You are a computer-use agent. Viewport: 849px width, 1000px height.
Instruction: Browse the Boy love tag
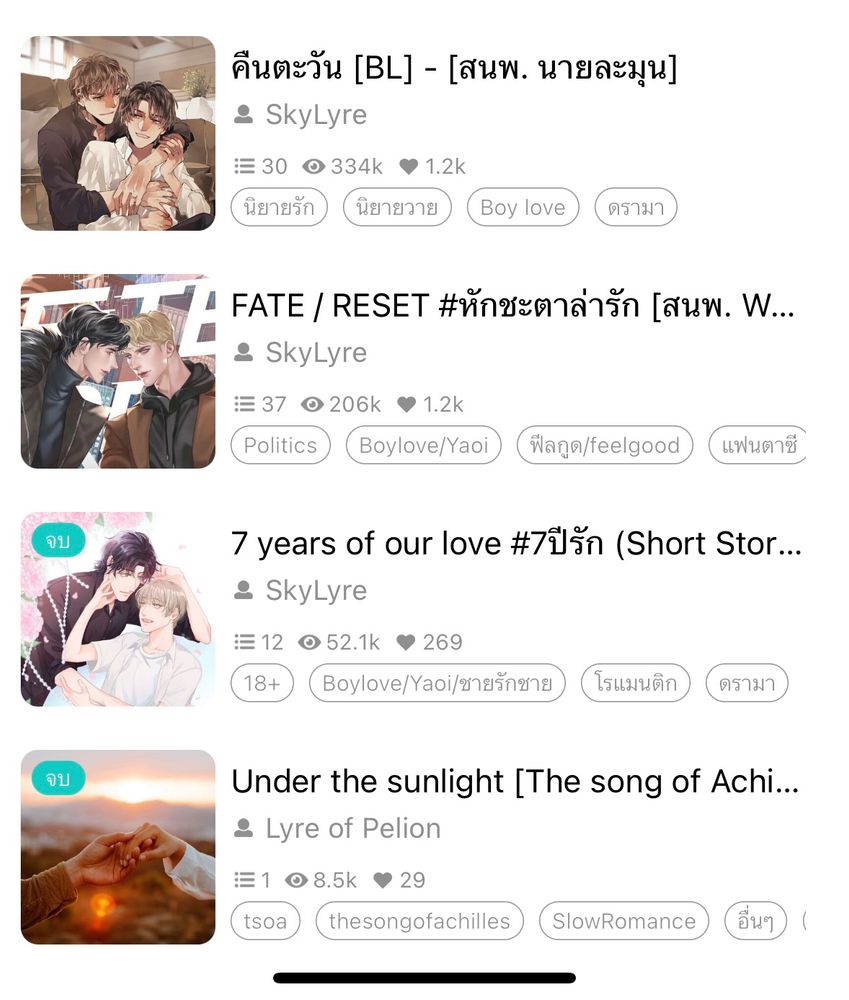pos(523,208)
